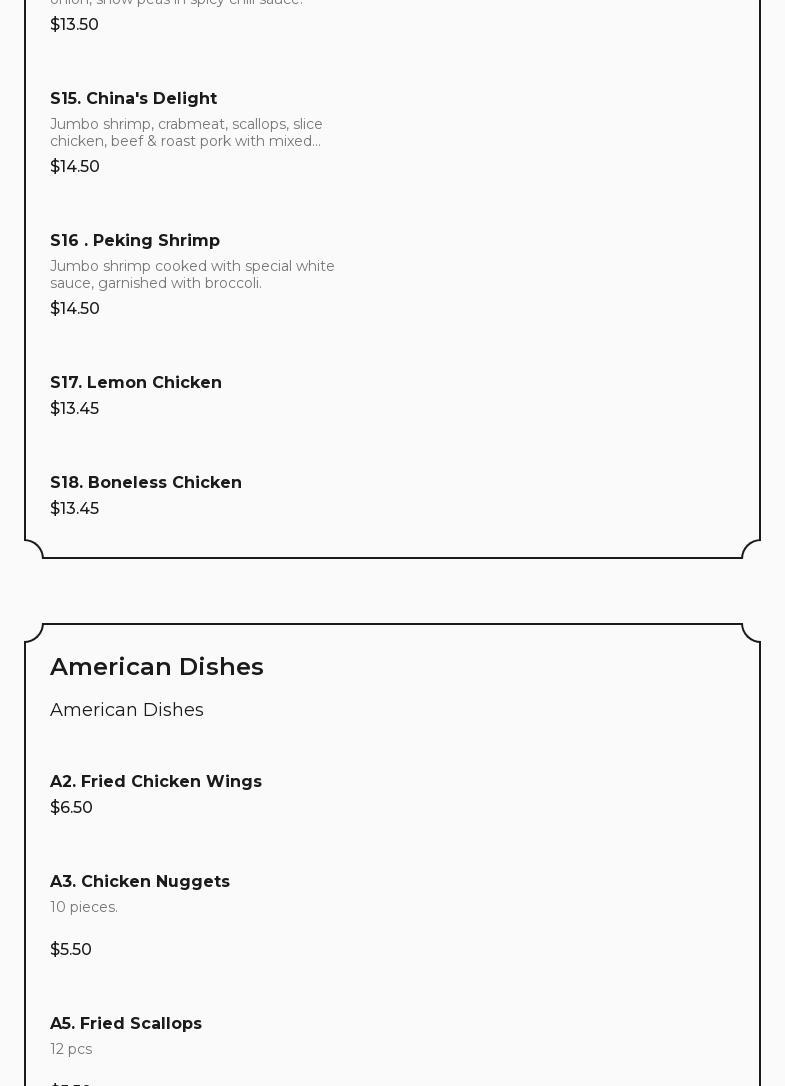Open S15. China's Delight item

(x=134, y=99)
